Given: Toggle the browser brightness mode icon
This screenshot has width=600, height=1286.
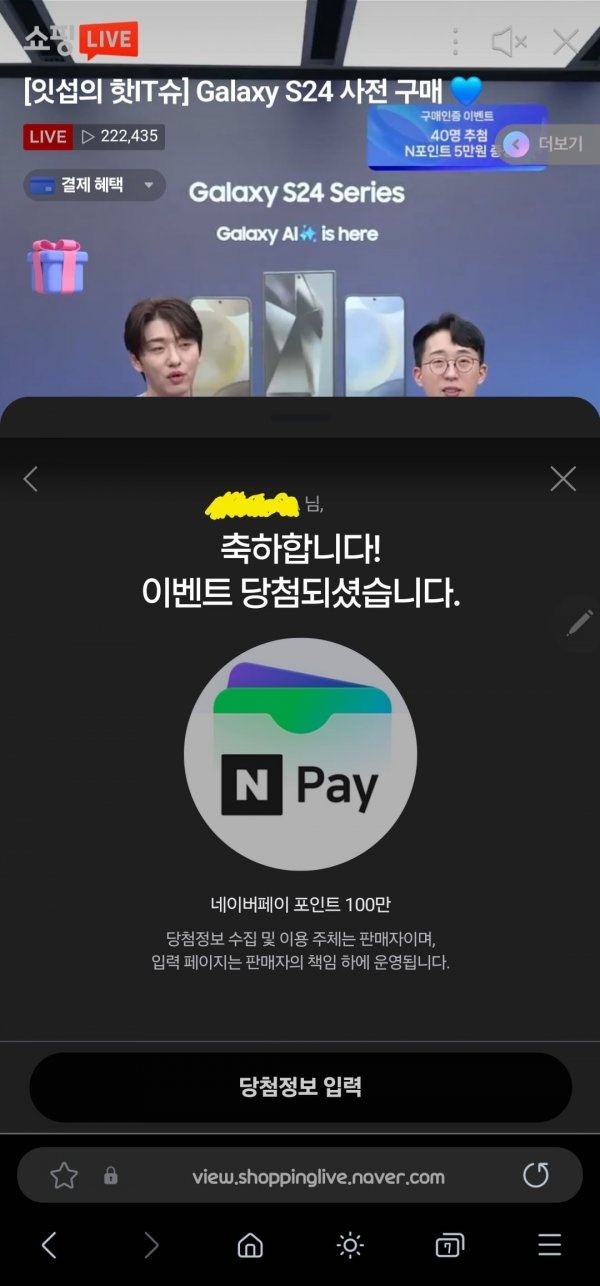Looking at the screenshot, I should tap(349, 1245).
